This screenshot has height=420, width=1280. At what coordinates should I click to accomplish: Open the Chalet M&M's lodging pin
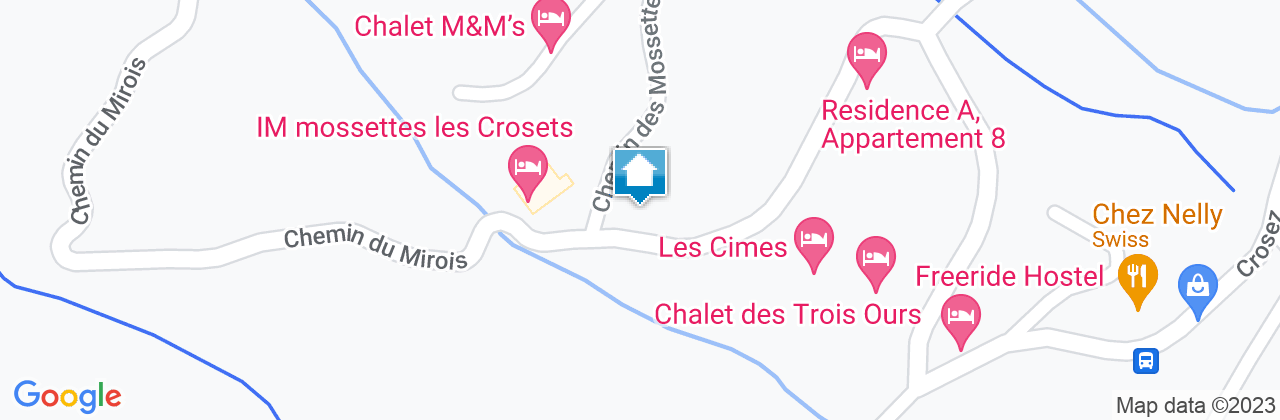pos(549,21)
